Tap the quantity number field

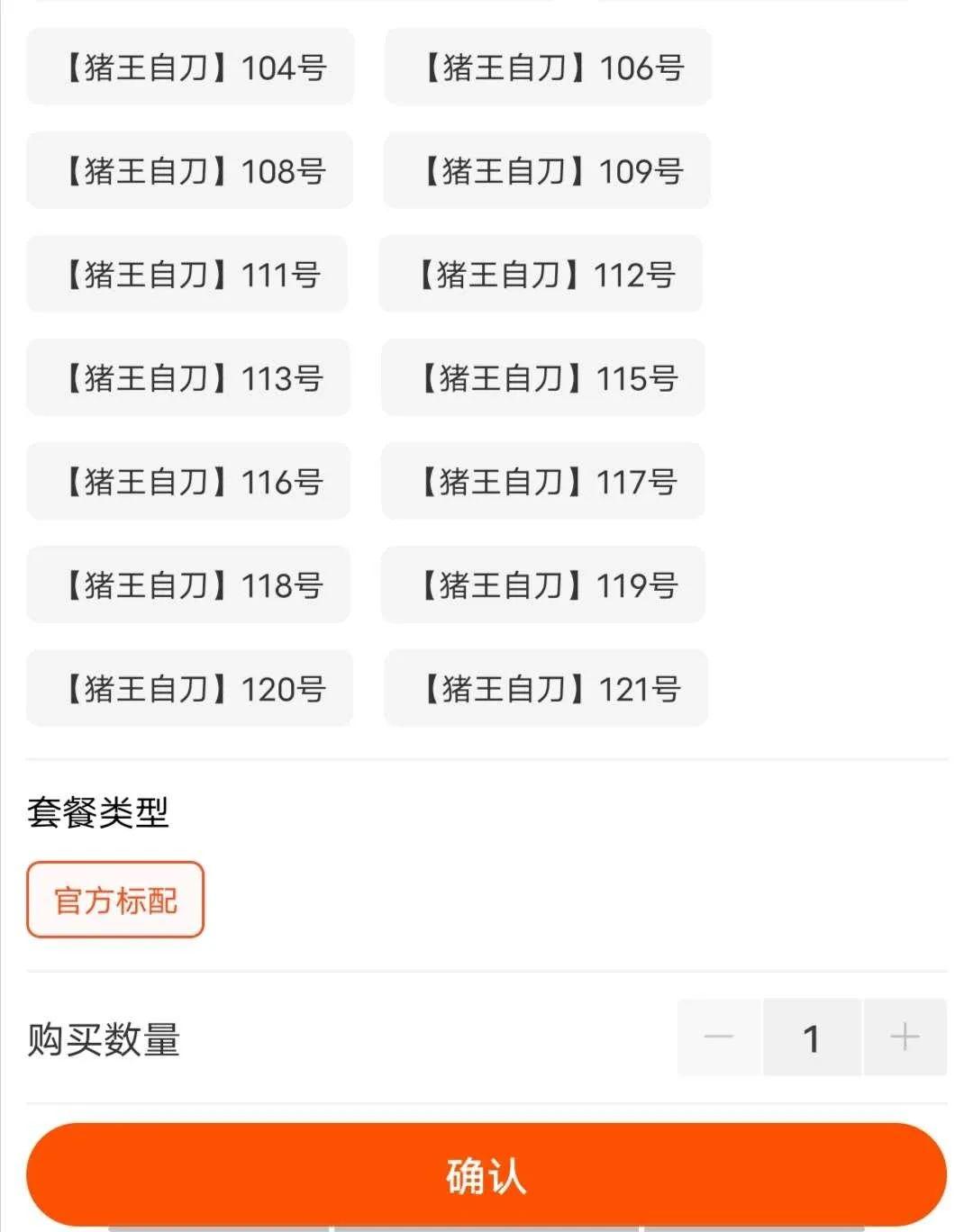click(812, 1037)
